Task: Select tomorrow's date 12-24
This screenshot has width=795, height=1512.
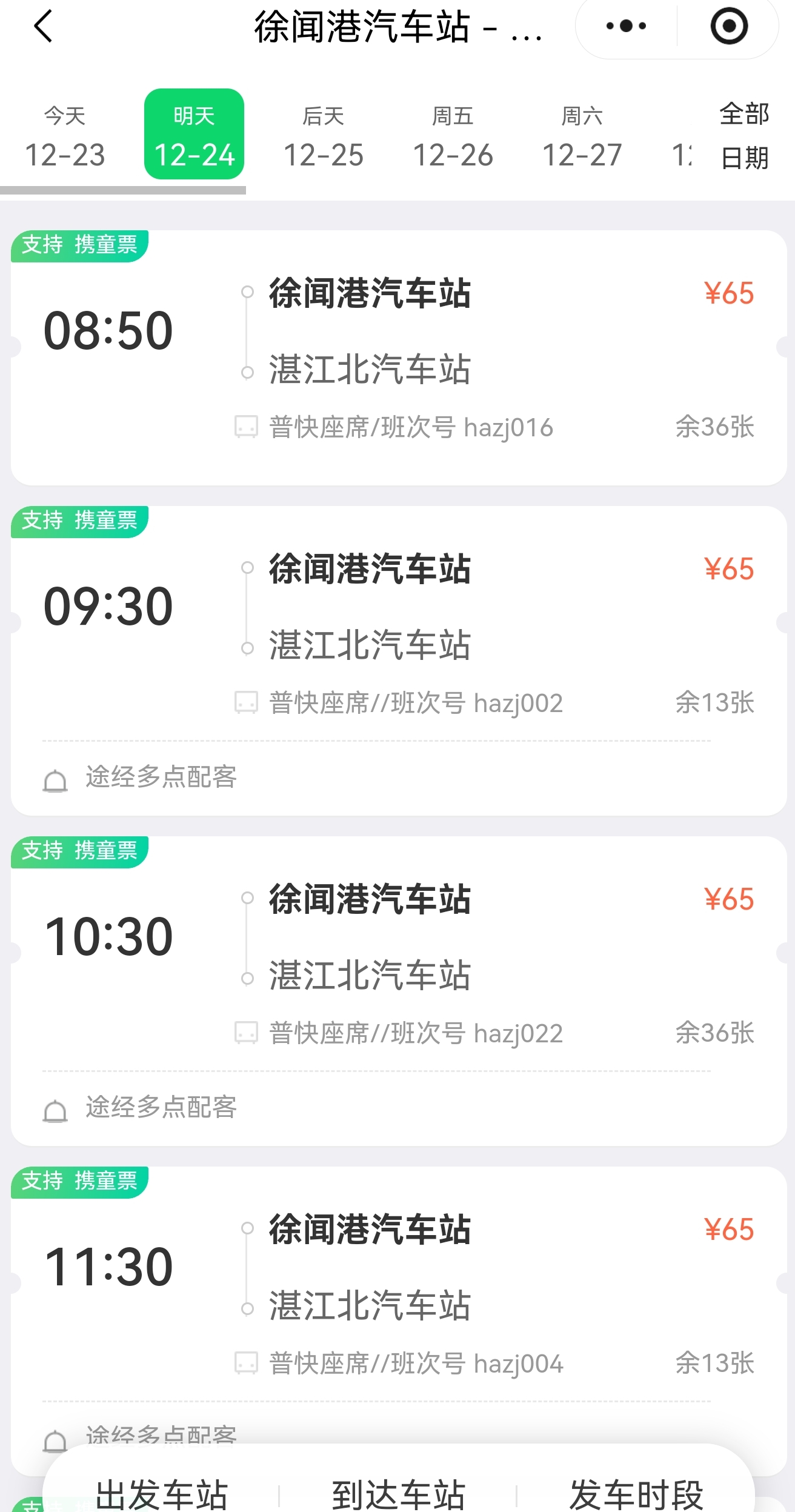Action: (x=194, y=135)
